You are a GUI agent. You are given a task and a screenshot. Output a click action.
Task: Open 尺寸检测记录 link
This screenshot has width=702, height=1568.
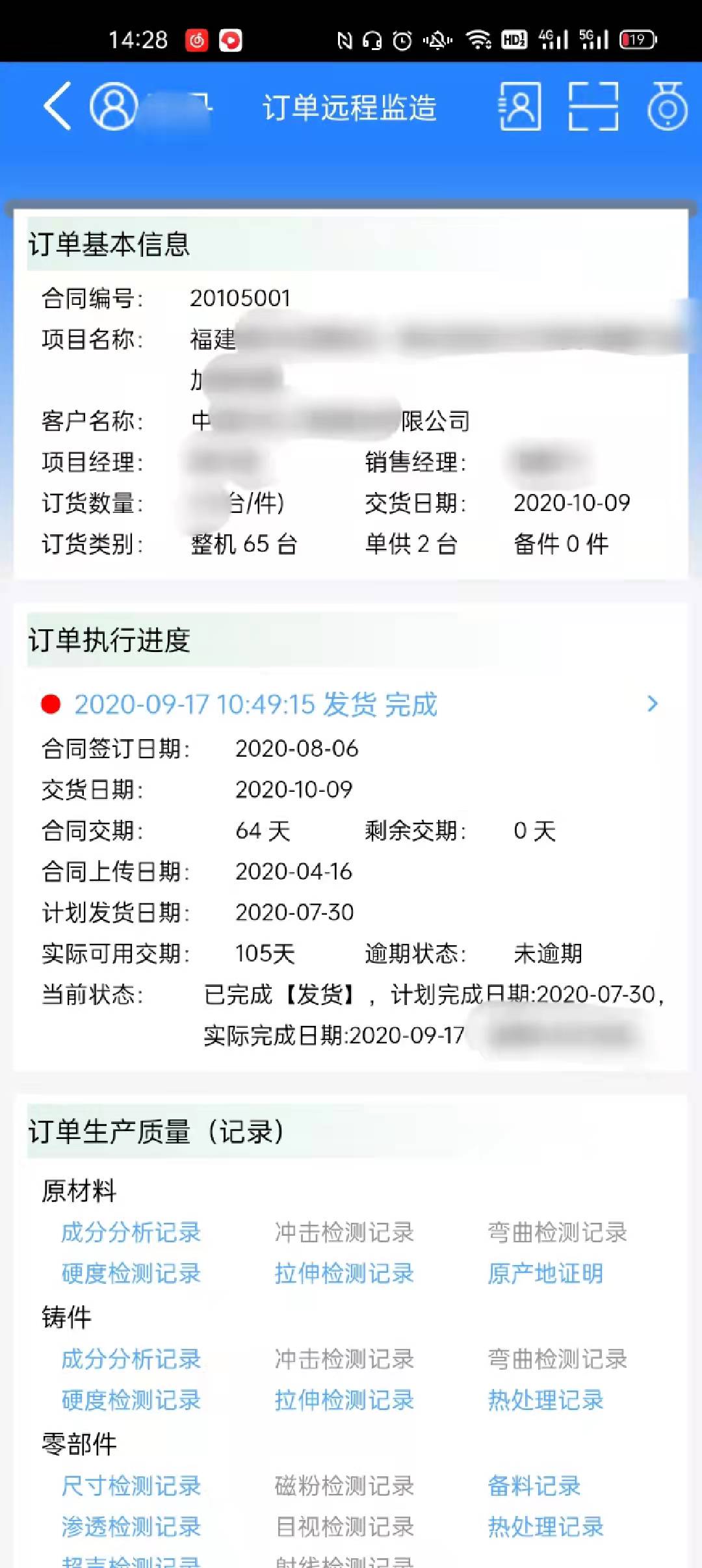click(131, 1485)
